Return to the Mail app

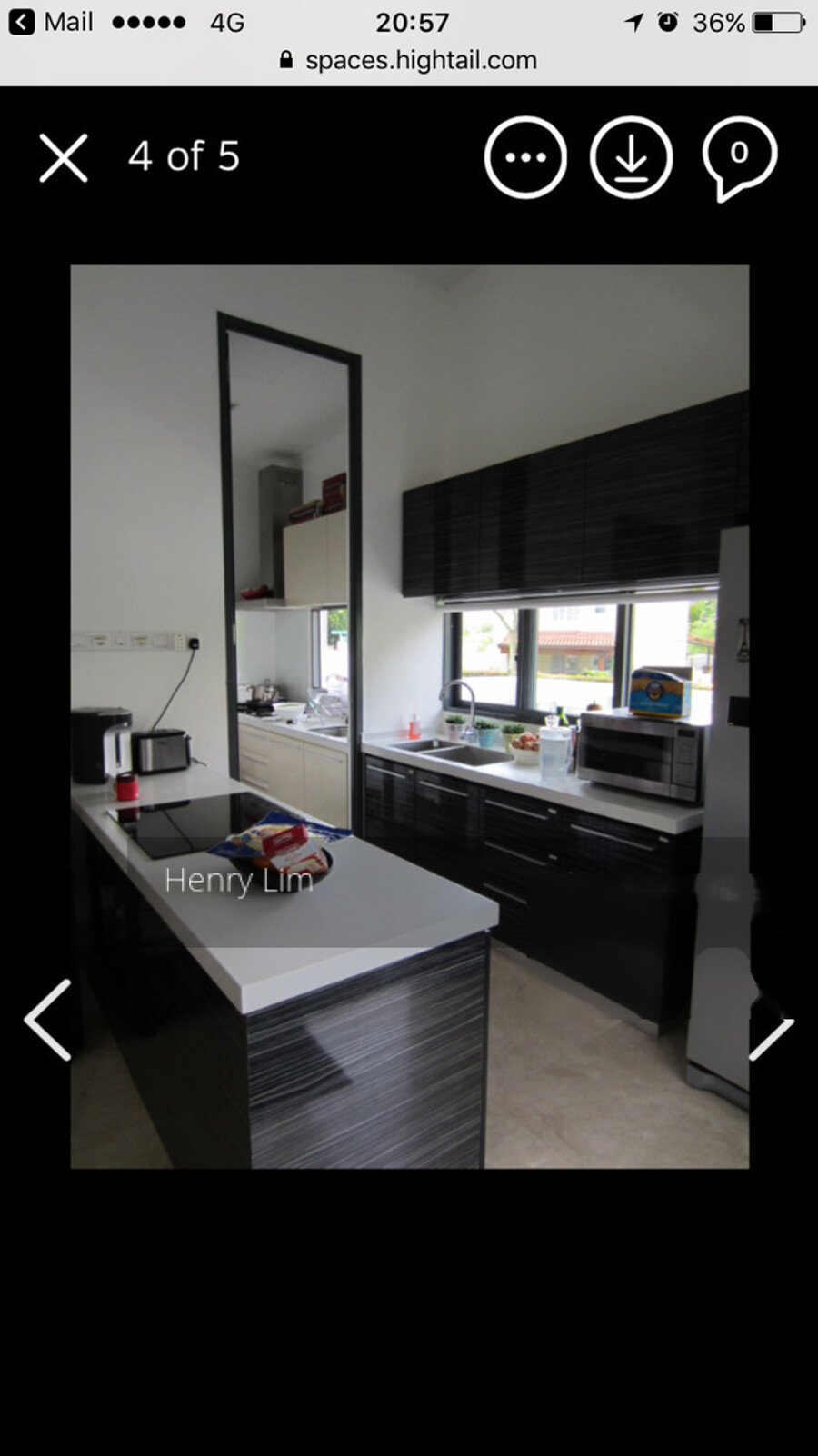[x=52, y=22]
